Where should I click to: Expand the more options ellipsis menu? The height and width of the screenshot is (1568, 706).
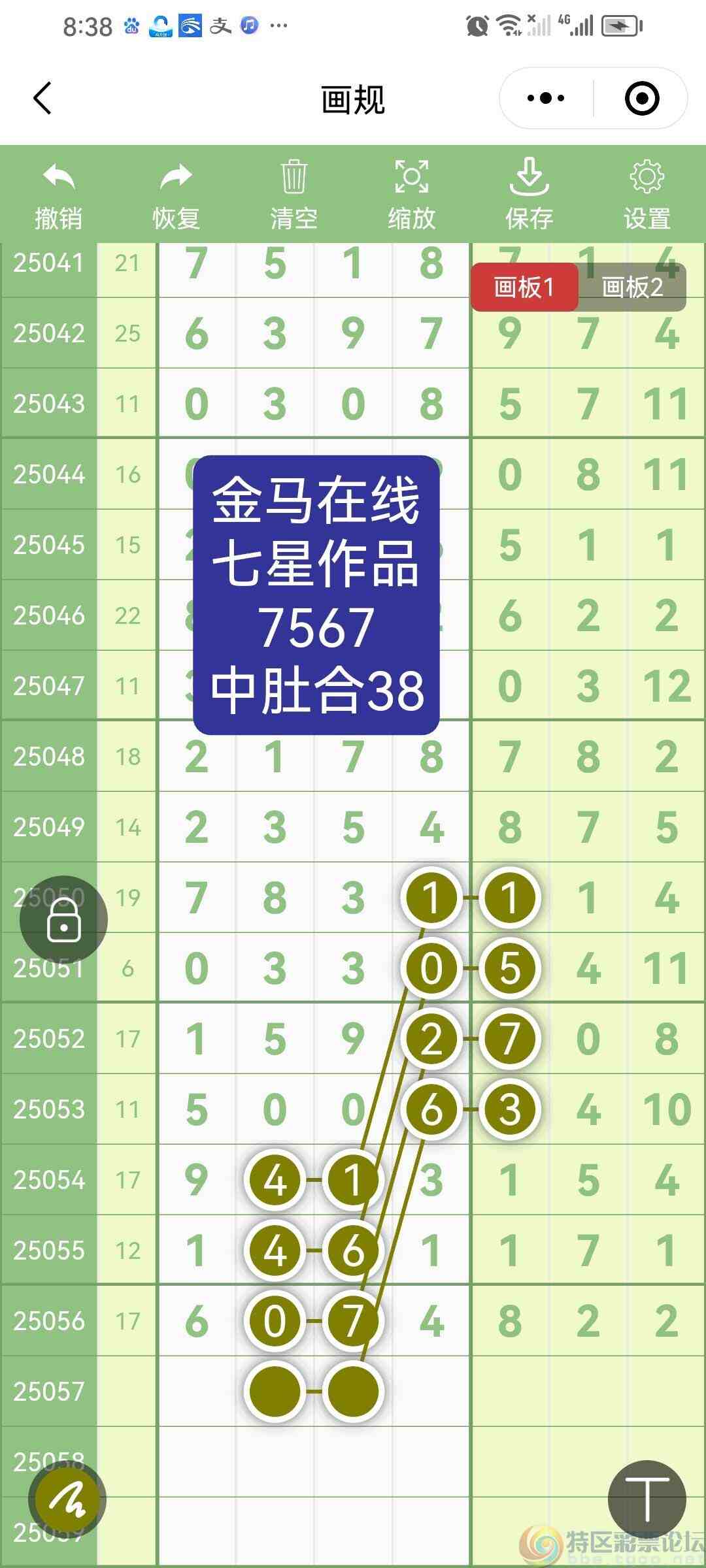[x=543, y=98]
